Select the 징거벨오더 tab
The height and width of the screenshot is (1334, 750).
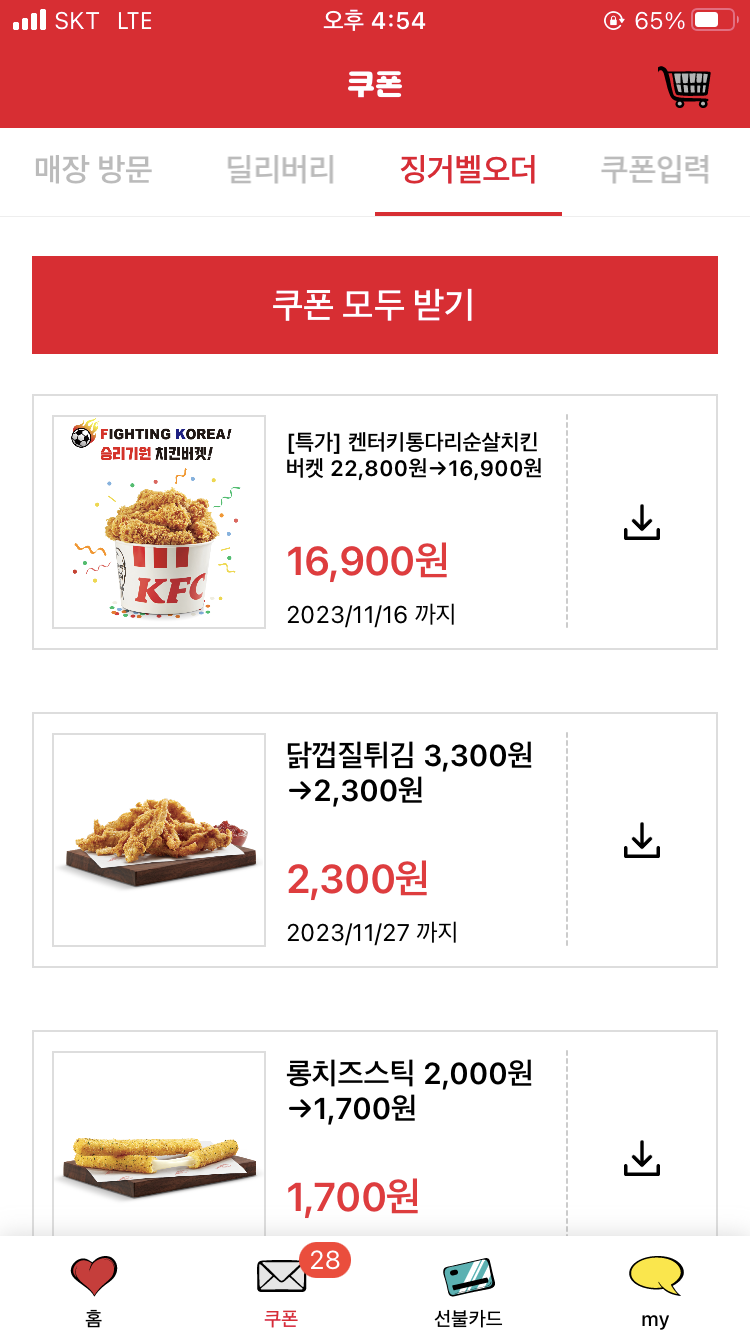(x=468, y=170)
